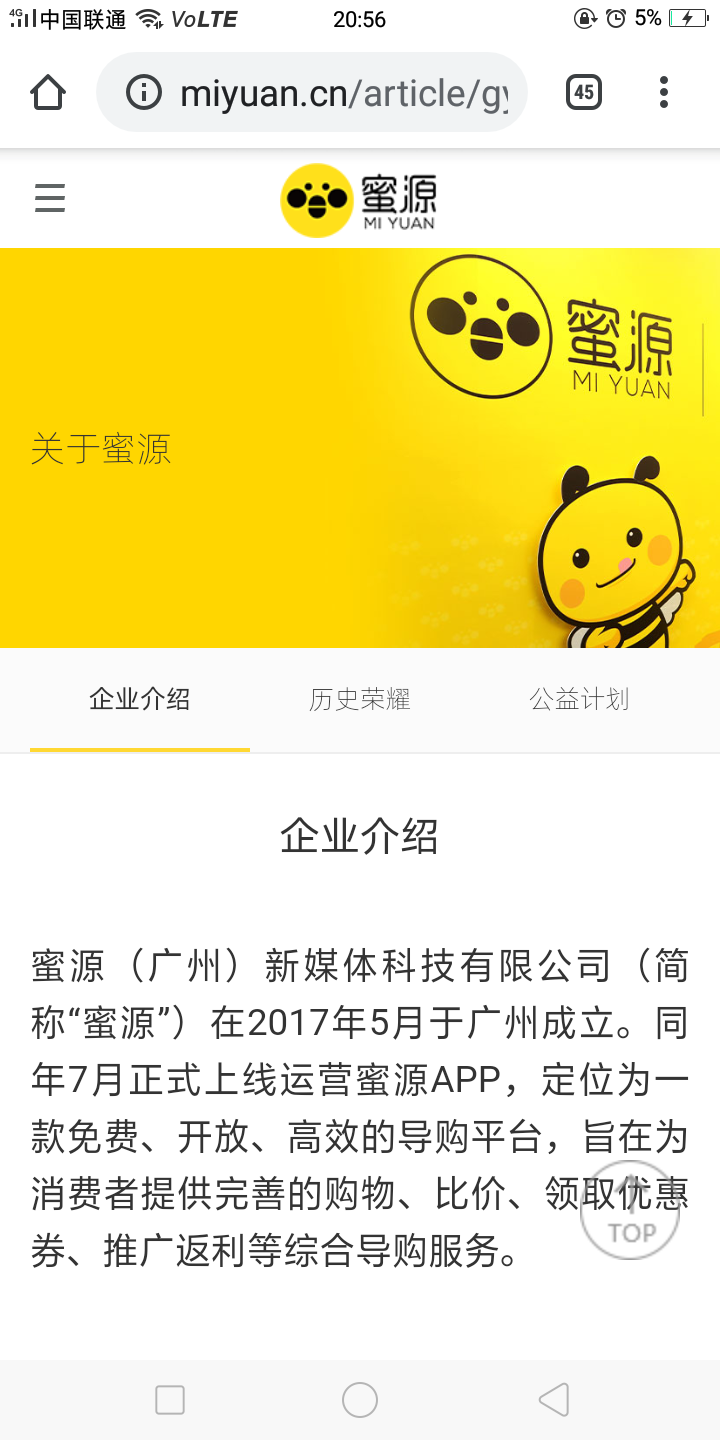
Task: Tap the TOP back-to-top button
Action: click(x=629, y=1209)
